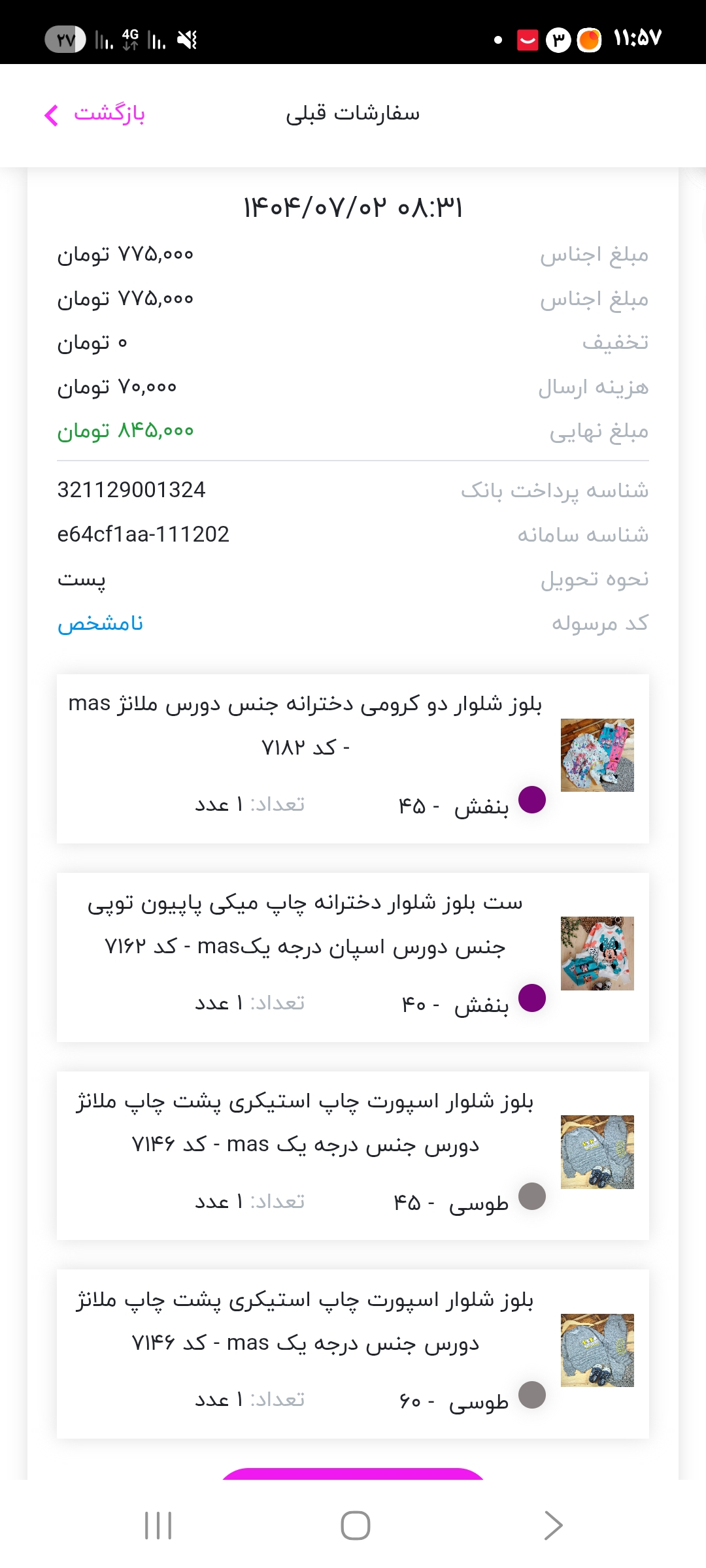Image resolution: width=706 pixels, height=1568 pixels.
Task: Open the product card with code ۷۱۸۲
Action: point(353,759)
